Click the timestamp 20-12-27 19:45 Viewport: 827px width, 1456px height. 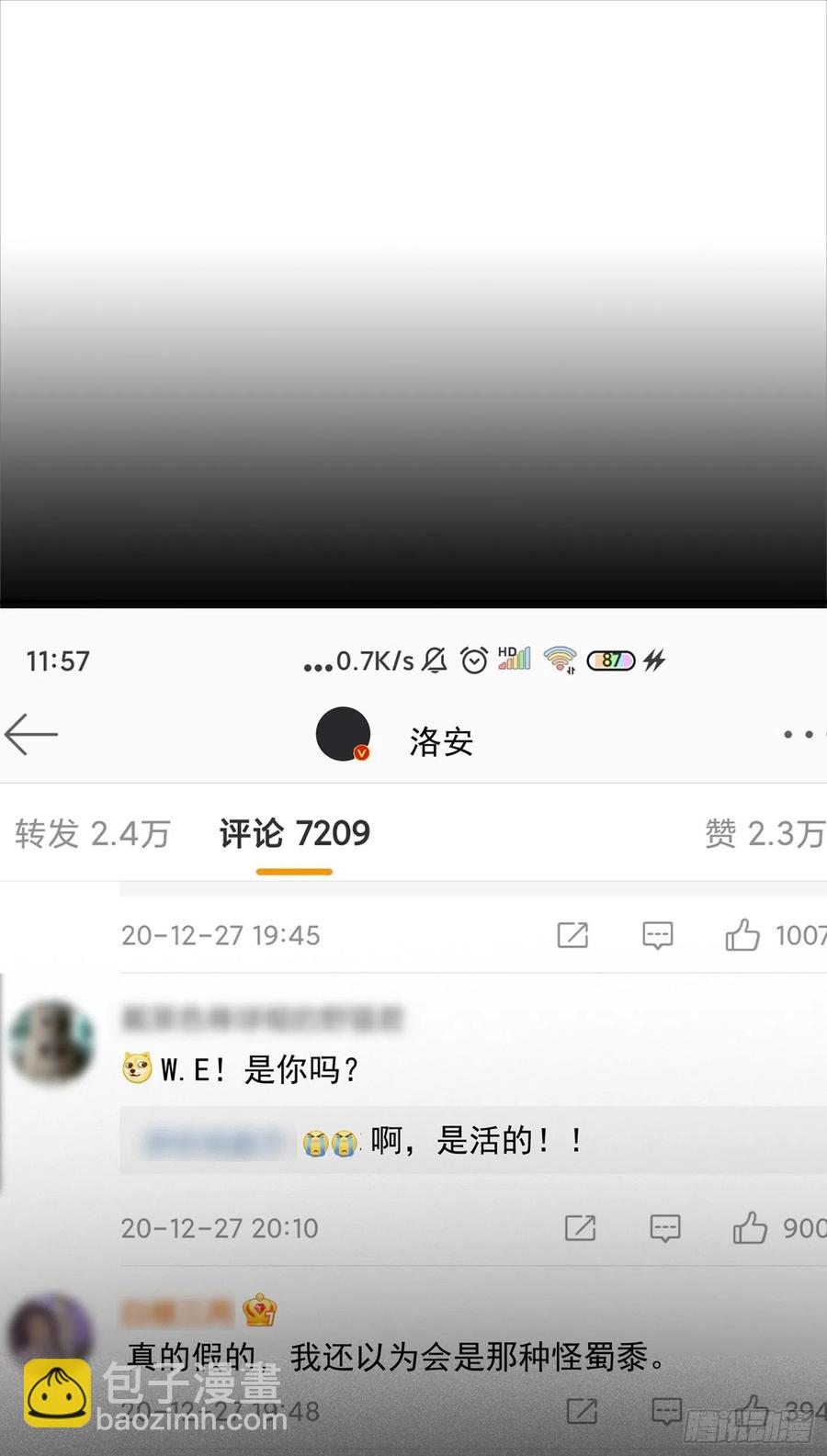221,935
